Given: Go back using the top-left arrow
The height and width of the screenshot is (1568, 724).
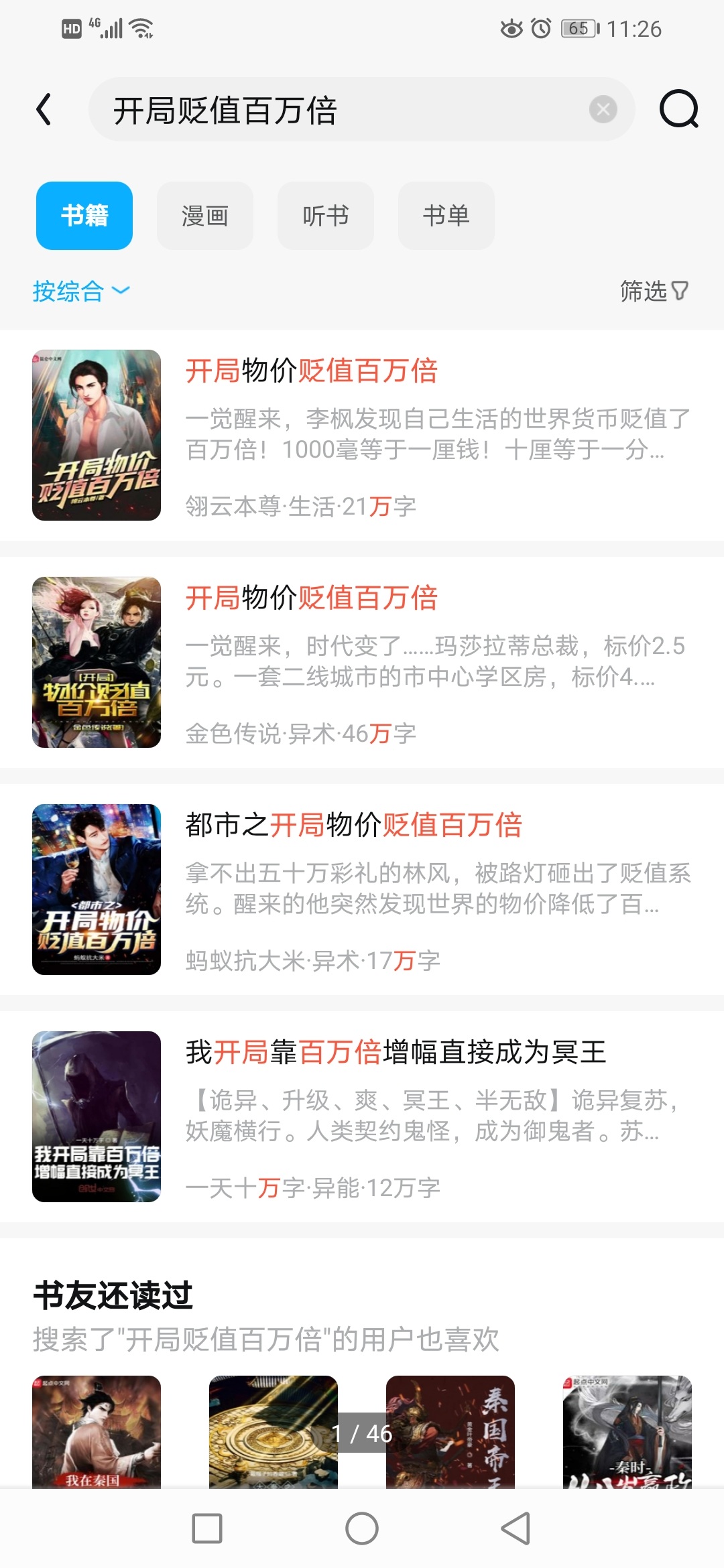Looking at the screenshot, I should (x=44, y=109).
